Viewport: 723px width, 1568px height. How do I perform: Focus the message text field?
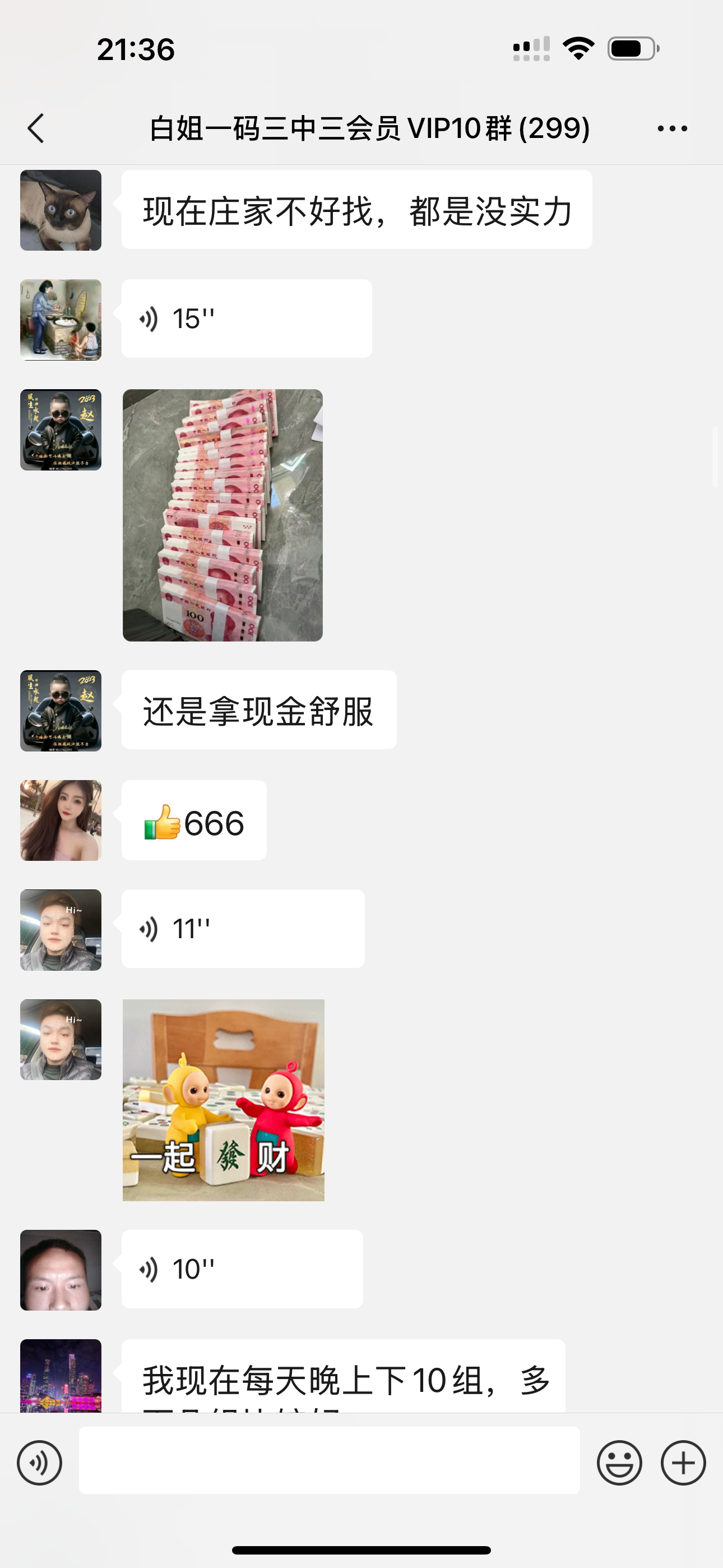[x=328, y=1460]
